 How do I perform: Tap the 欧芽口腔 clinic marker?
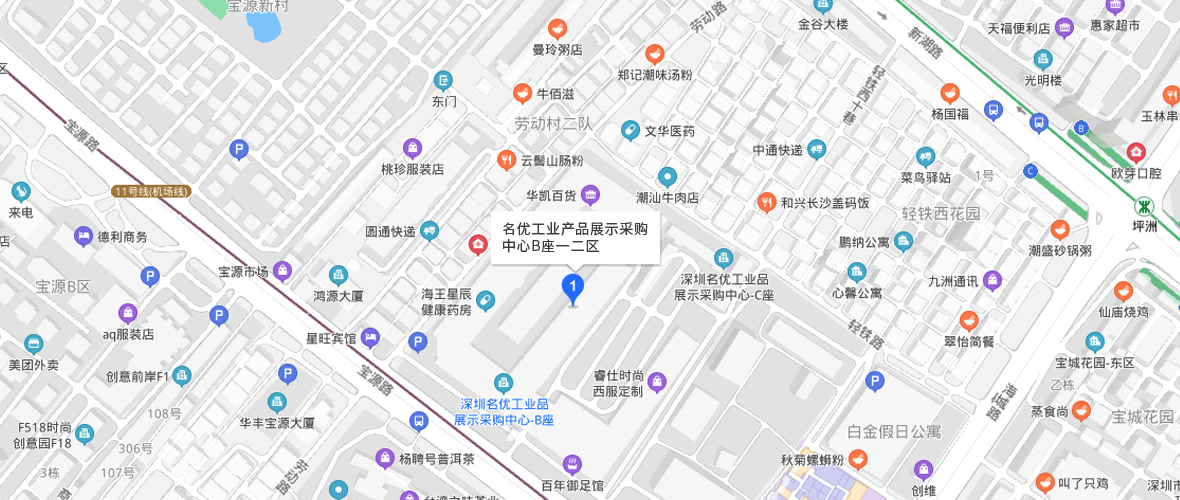click(x=1136, y=152)
